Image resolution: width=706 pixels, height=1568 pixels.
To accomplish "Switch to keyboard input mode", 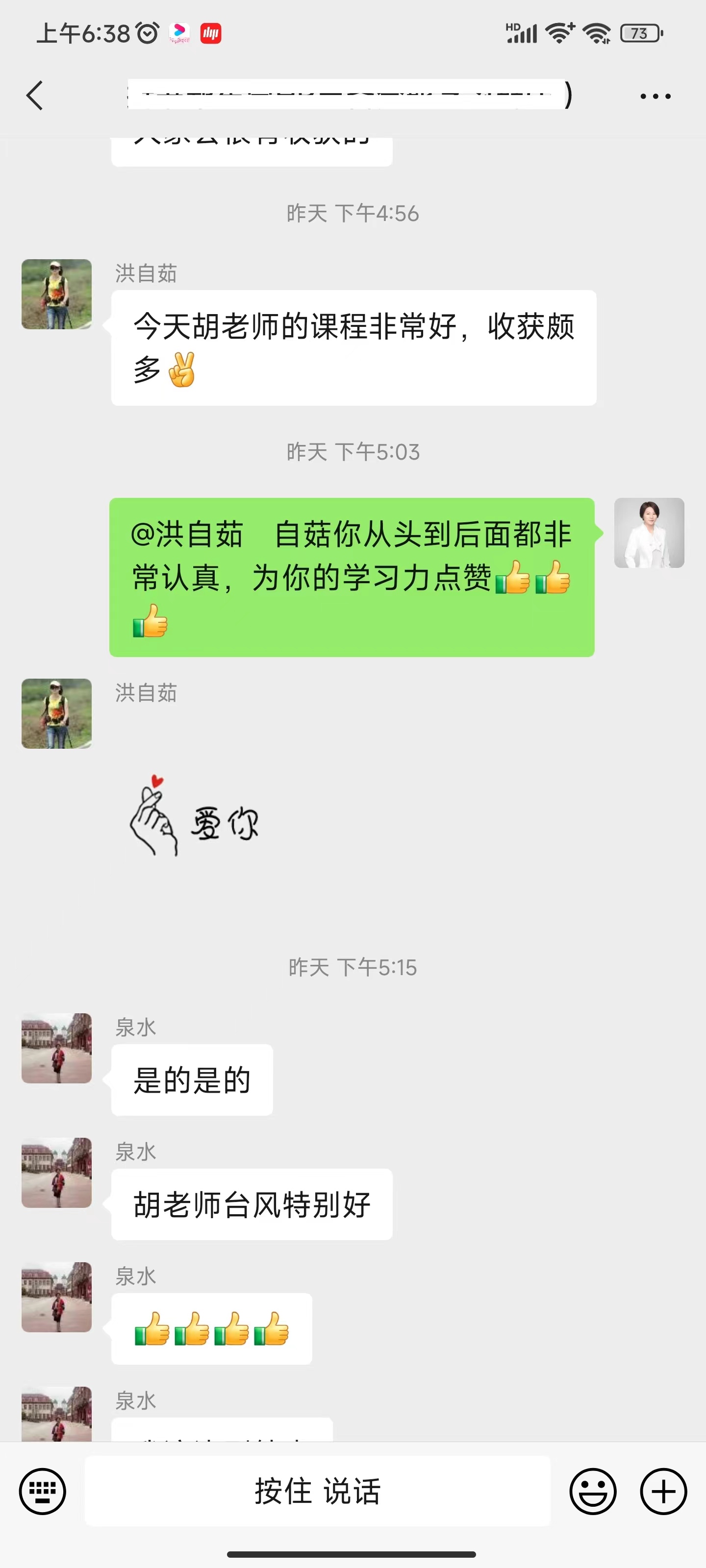I will pyautogui.click(x=43, y=1490).
